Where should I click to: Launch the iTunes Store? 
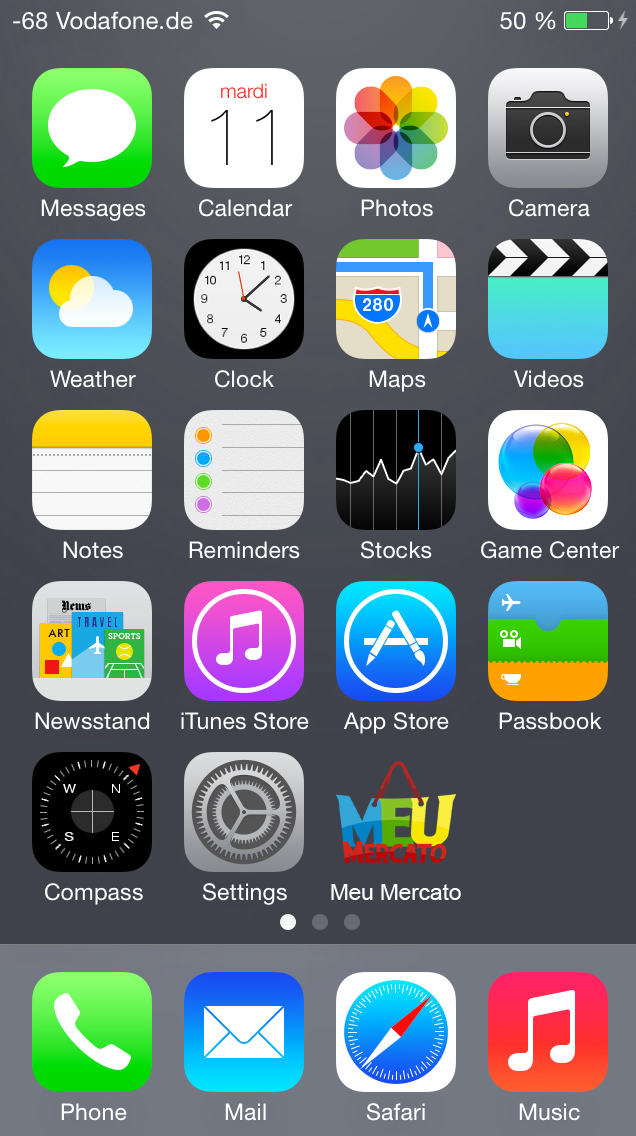point(244,641)
